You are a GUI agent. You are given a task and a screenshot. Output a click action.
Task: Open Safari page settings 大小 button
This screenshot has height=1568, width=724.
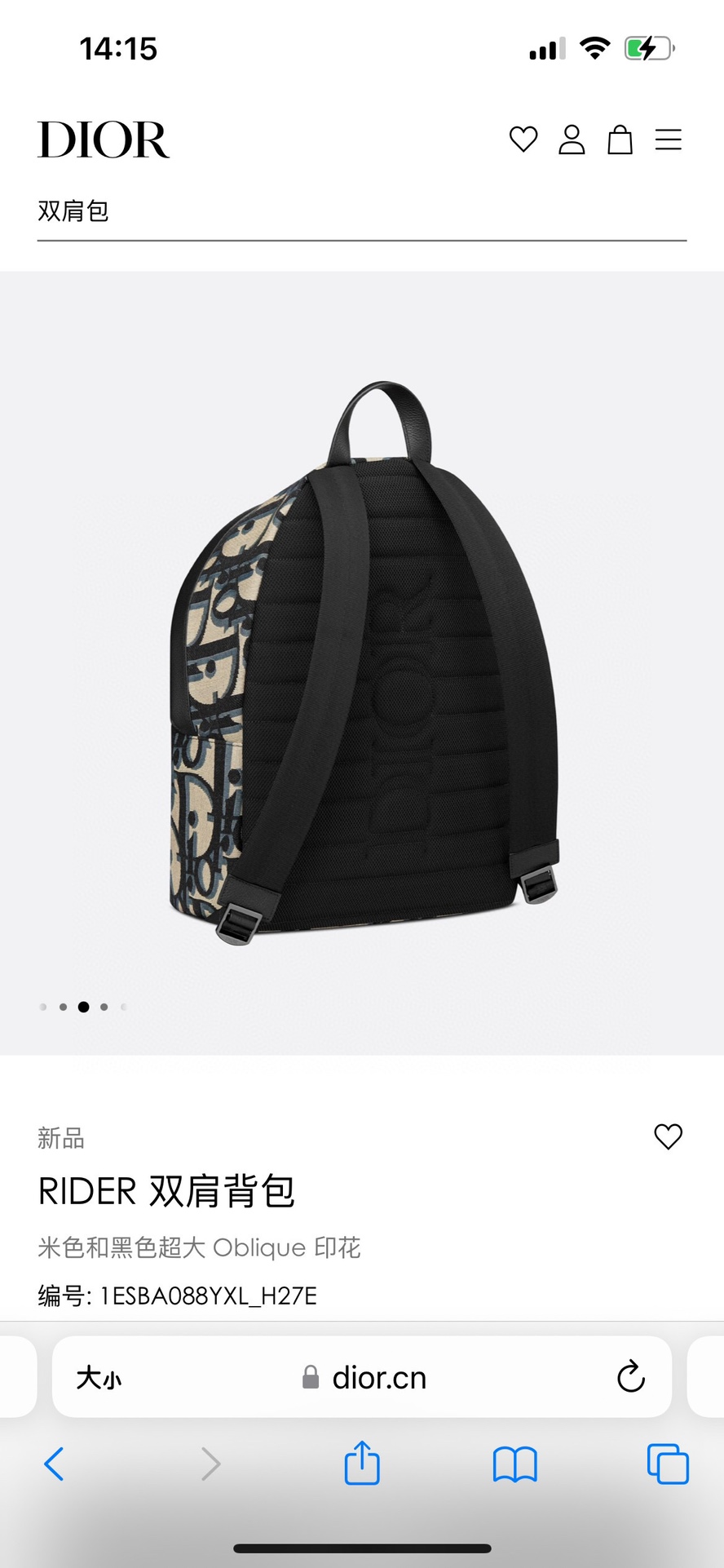[99, 1378]
